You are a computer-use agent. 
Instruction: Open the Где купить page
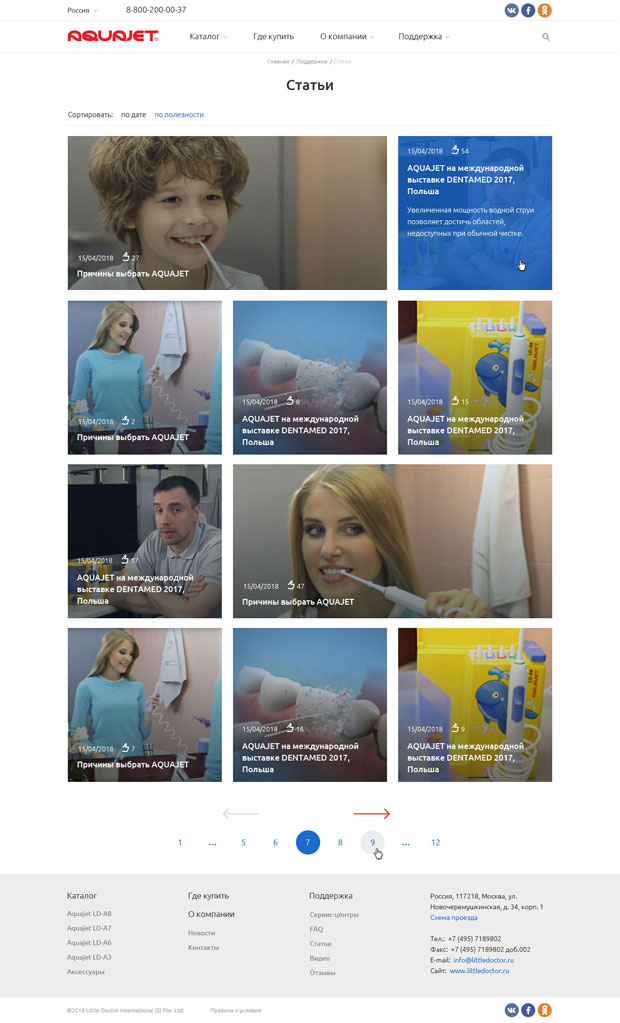click(273, 37)
